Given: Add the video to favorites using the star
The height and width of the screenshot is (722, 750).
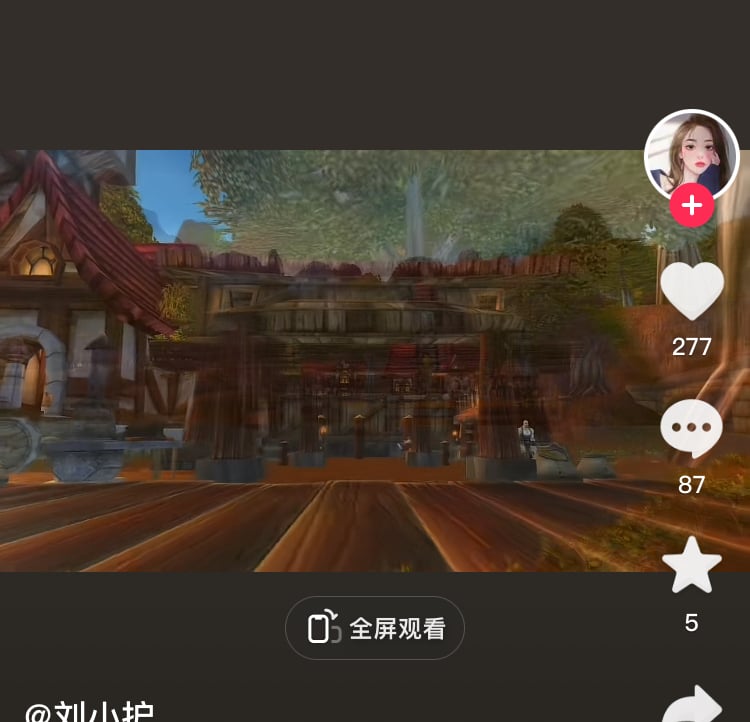Looking at the screenshot, I should 692,566.
